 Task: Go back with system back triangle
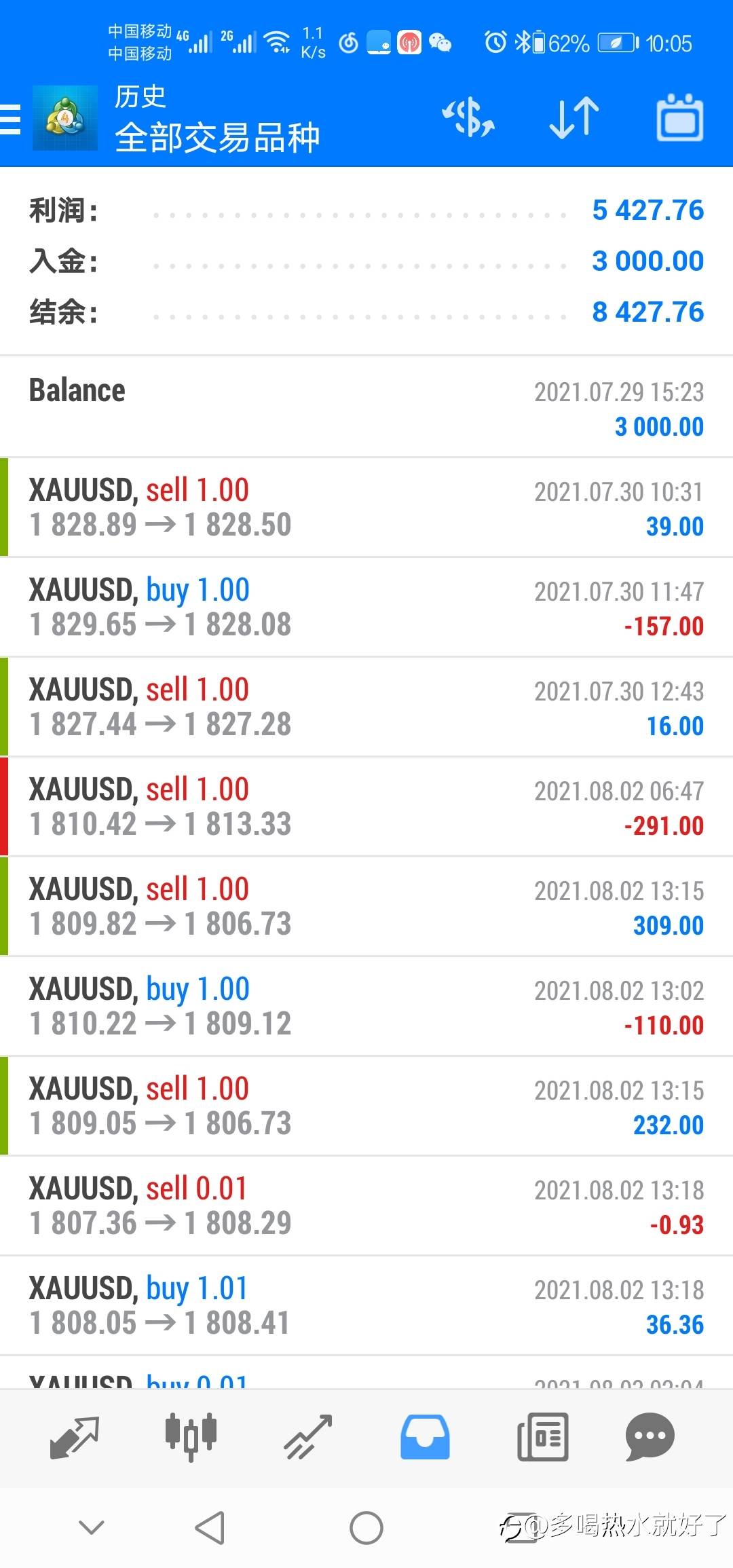[x=210, y=1528]
